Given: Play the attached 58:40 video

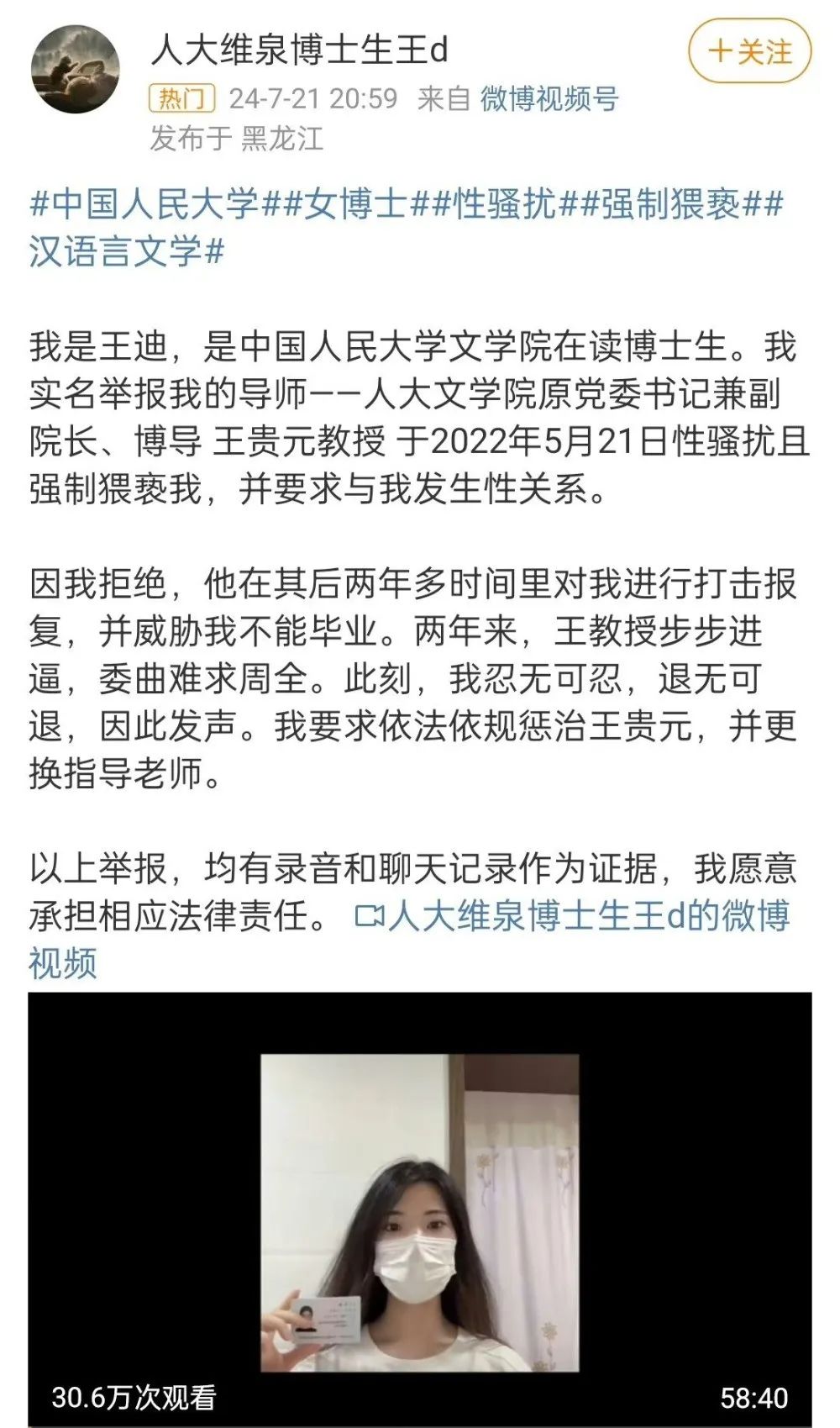Looking at the screenshot, I should click(x=420, y=1210).
